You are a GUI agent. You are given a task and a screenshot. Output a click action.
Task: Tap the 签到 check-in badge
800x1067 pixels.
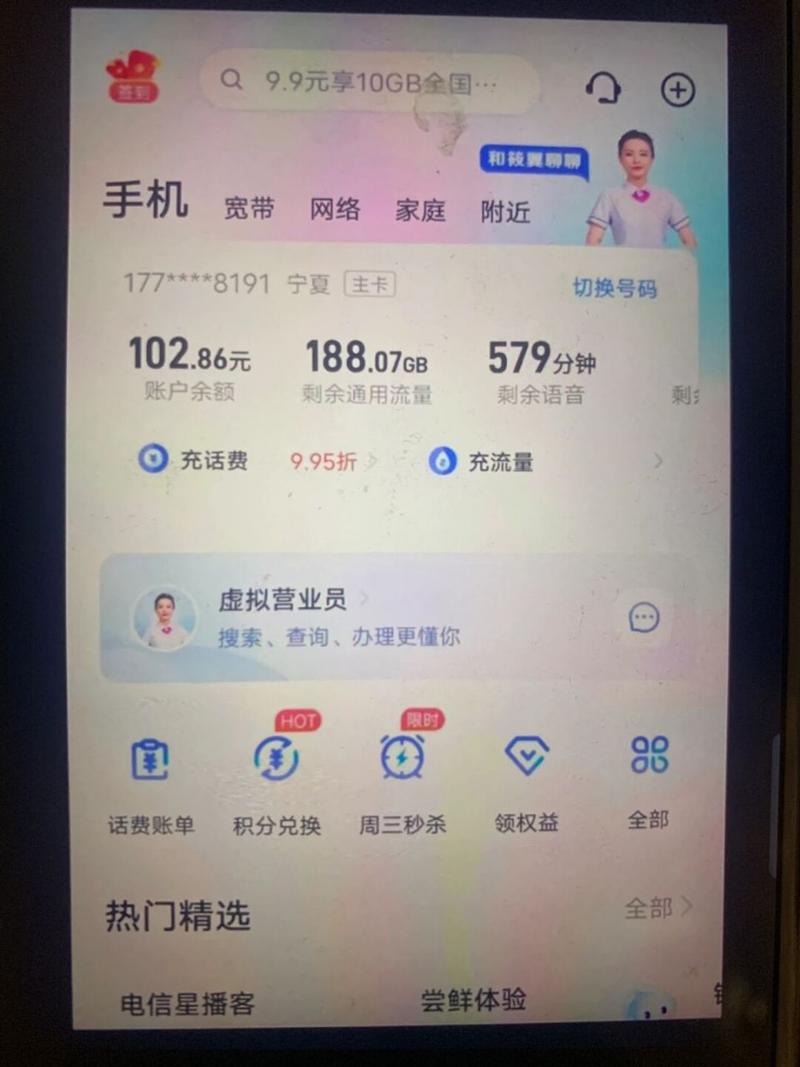(x=135, y=75)
